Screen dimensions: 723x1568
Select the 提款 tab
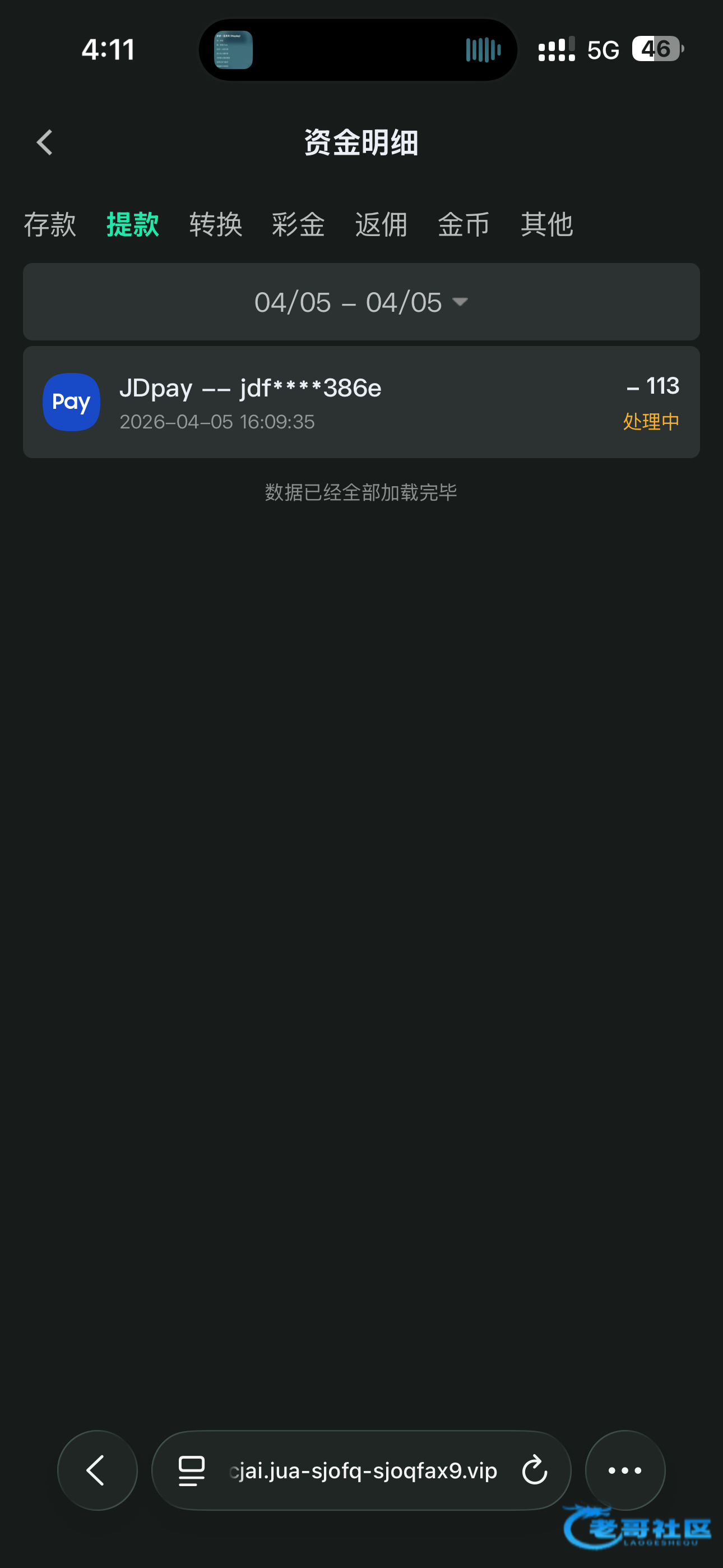pyautogui.click(x=133, y=225)
